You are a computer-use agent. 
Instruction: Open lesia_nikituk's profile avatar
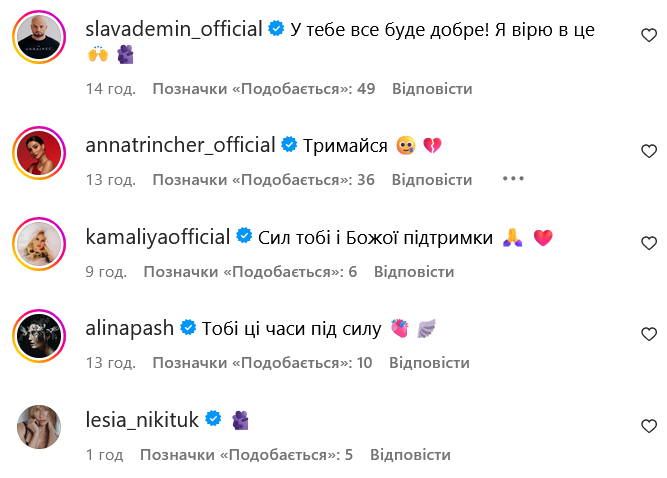coord(40,428)
